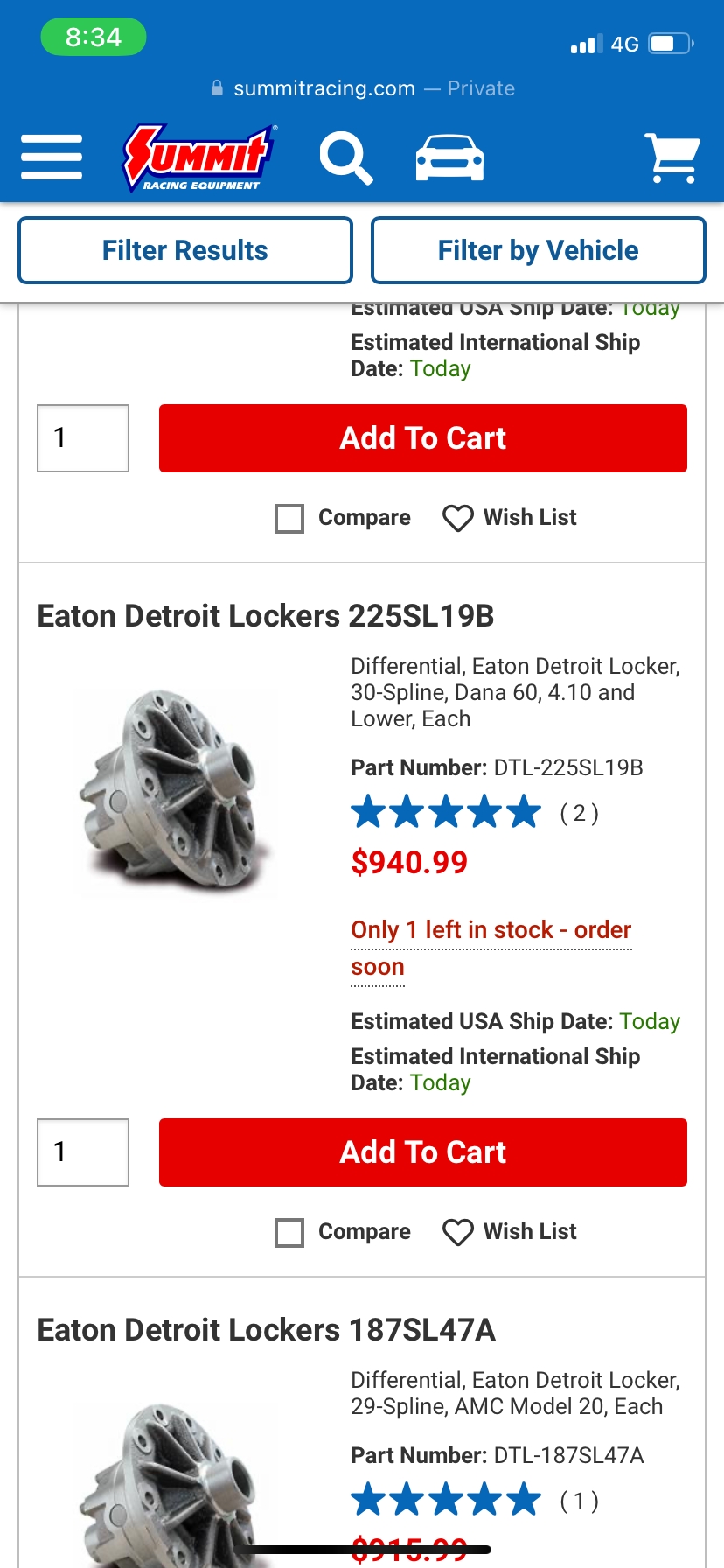The image size is (724, 1568).
Task: Check Compare for Eaton 225SL19B
Action: 289,1232
